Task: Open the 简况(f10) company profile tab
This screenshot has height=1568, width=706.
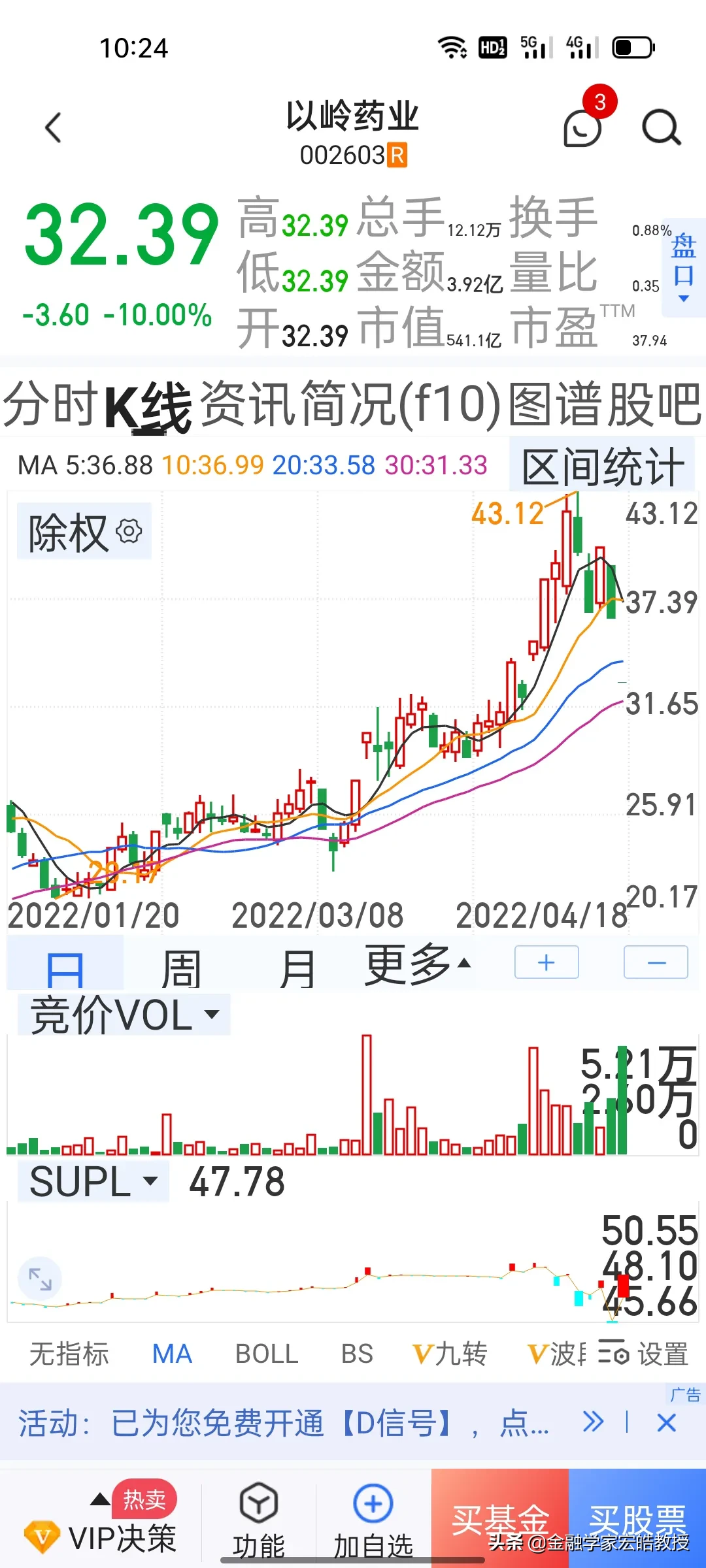Action: [400, 404]
